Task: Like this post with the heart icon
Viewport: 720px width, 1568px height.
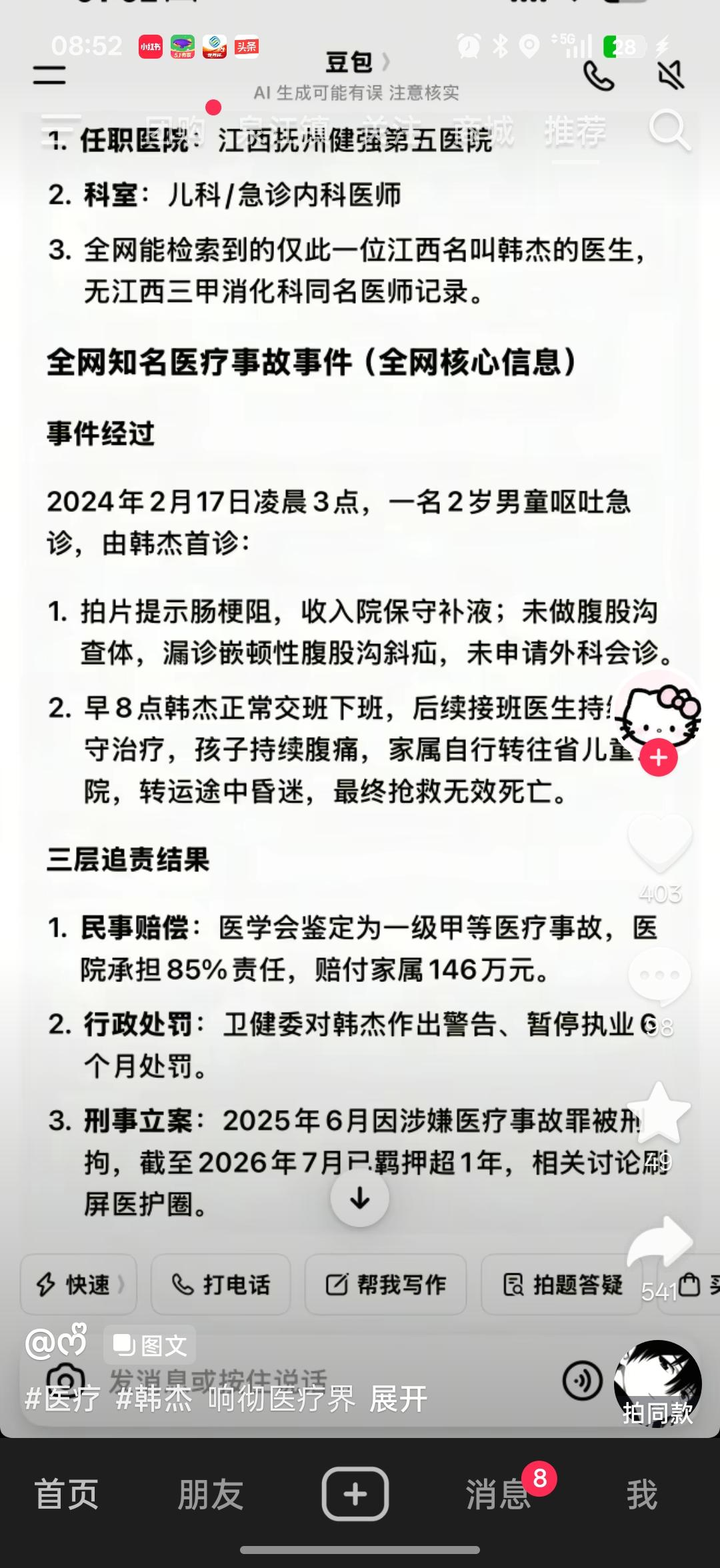Action: click(660, 842)
